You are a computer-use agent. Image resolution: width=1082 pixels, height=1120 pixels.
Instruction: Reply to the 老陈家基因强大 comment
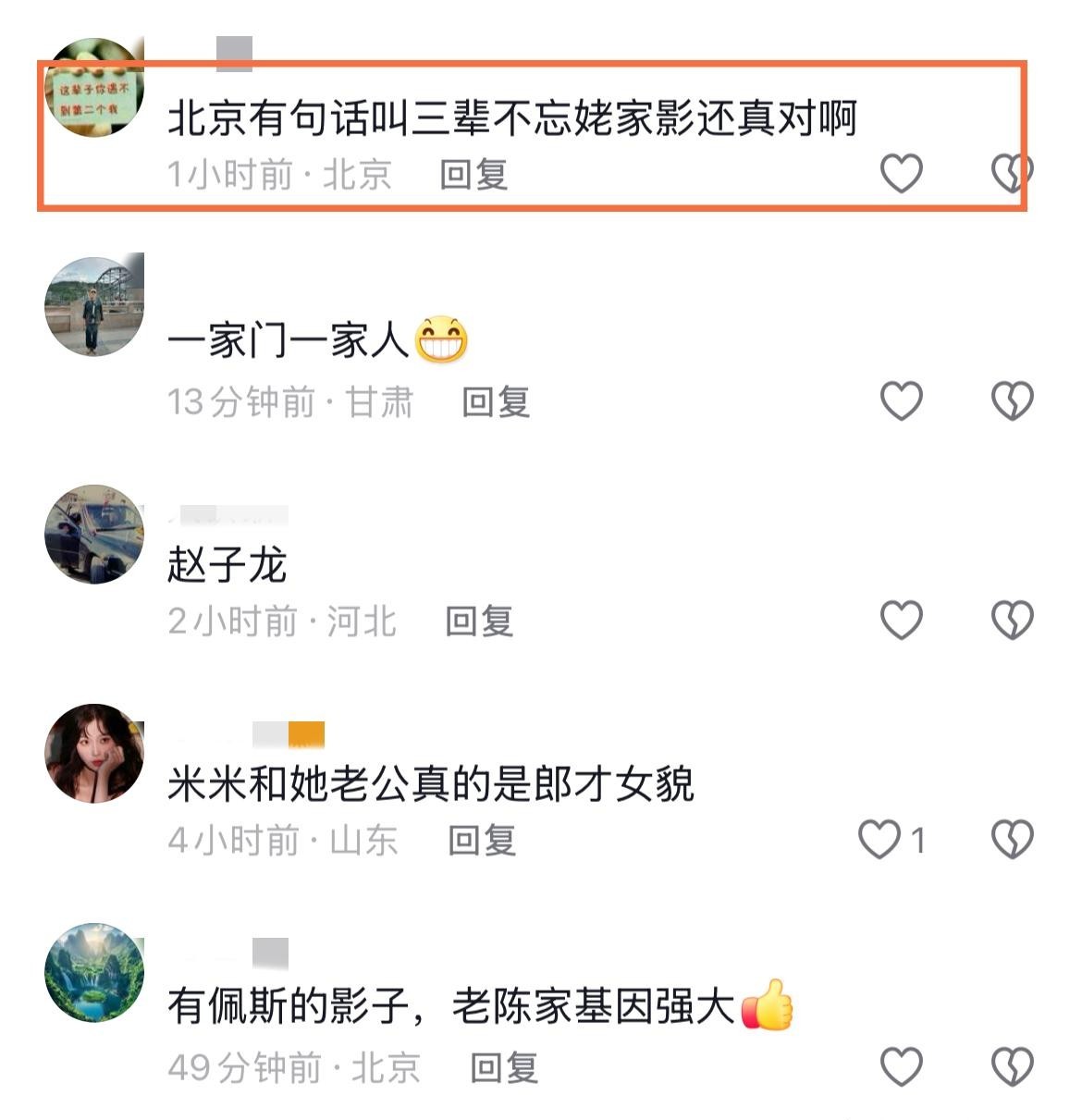(504, 1068)
